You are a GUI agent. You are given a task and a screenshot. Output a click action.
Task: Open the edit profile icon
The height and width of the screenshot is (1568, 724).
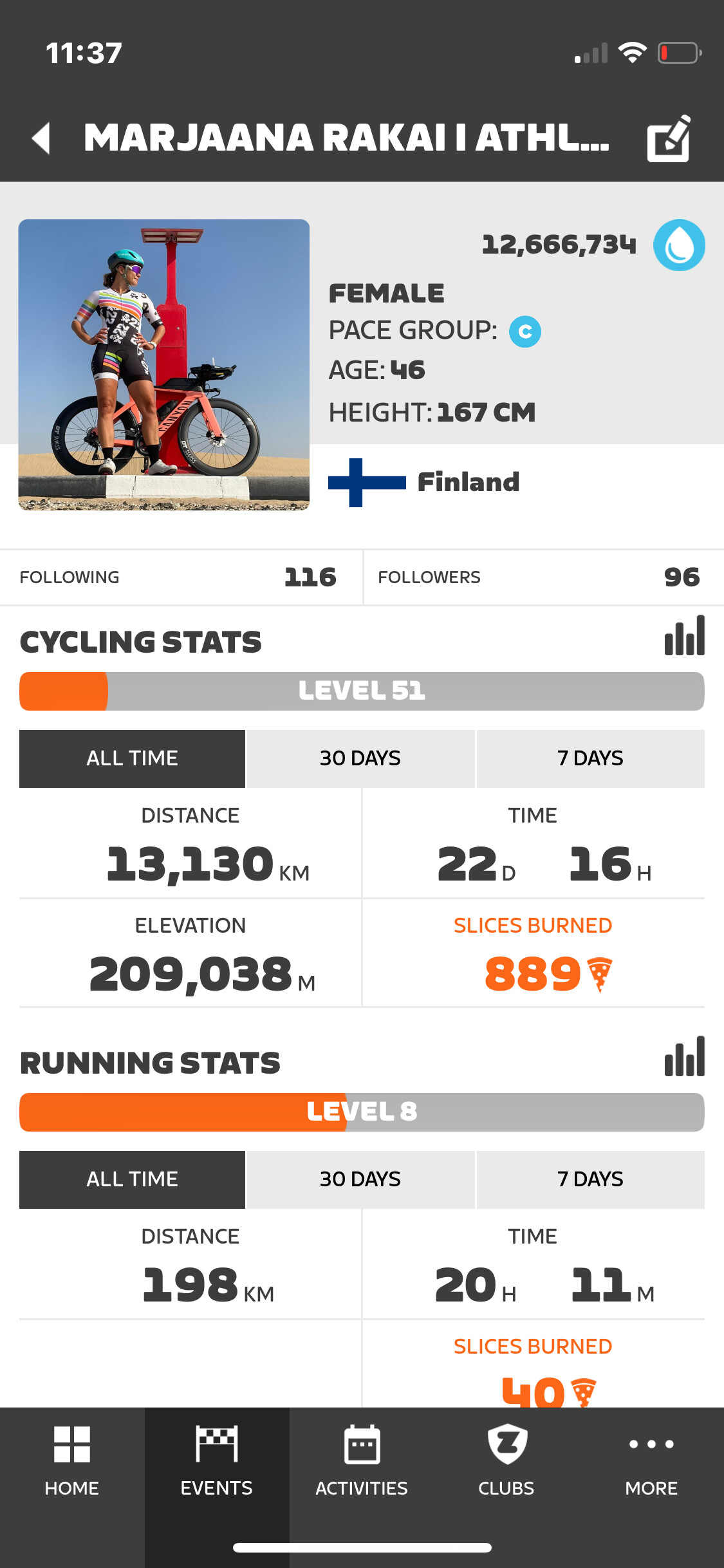click(x=669, y=138)
